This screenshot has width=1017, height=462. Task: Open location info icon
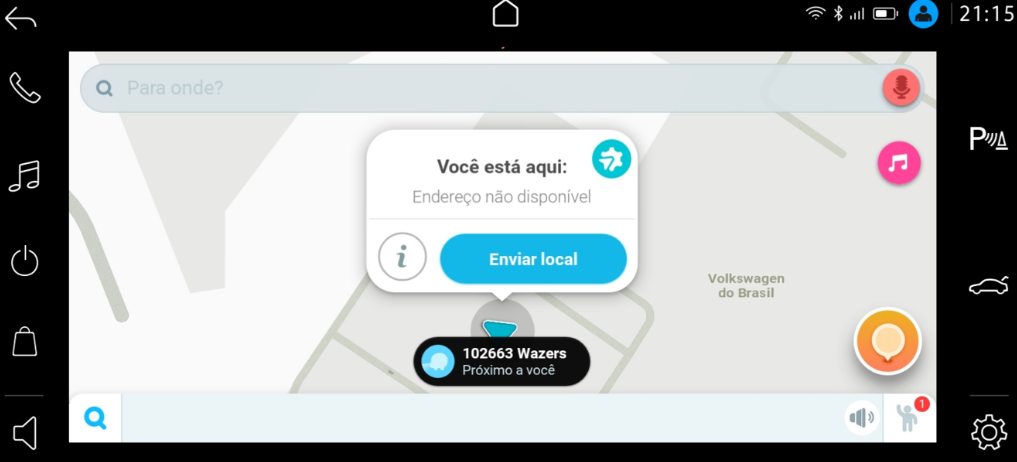pos(402,259)
